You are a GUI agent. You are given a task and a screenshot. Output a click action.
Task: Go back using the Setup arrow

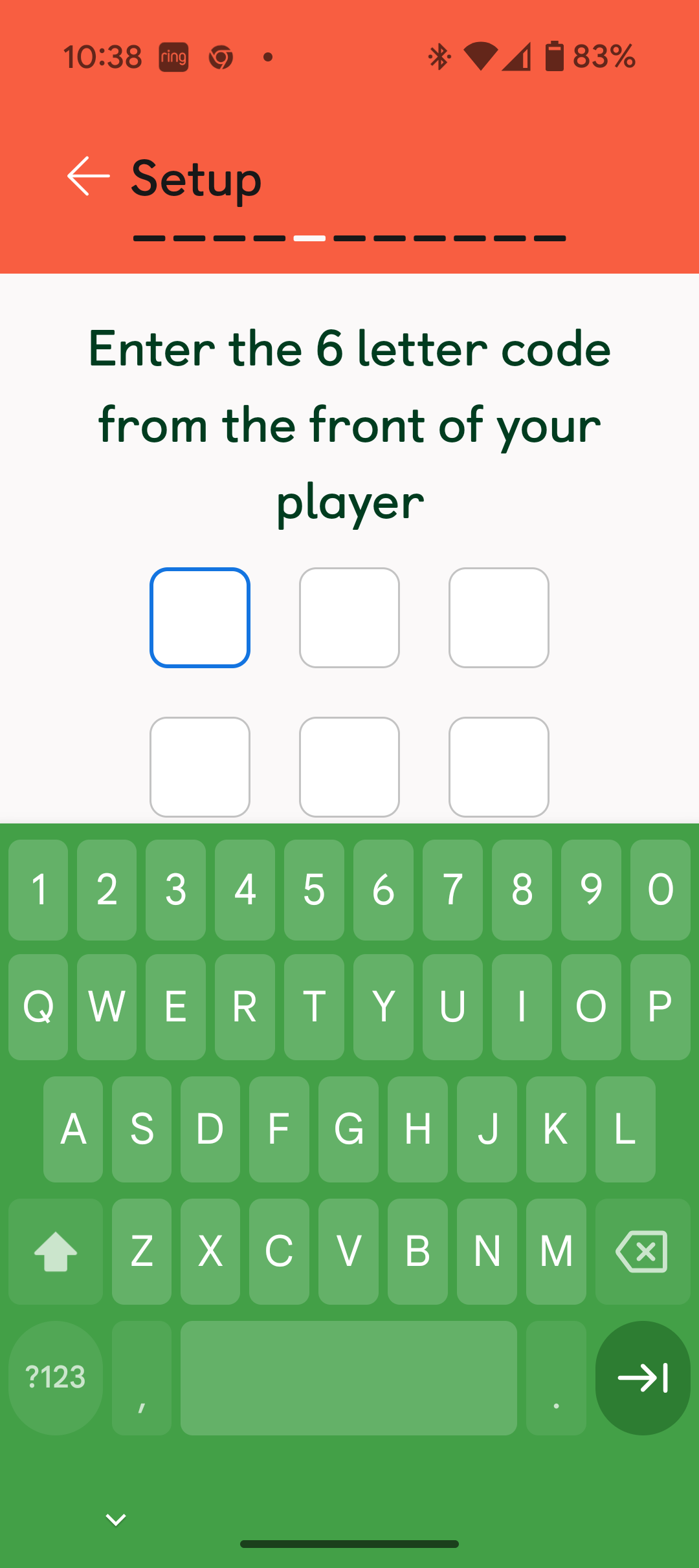tap(89, 176)
